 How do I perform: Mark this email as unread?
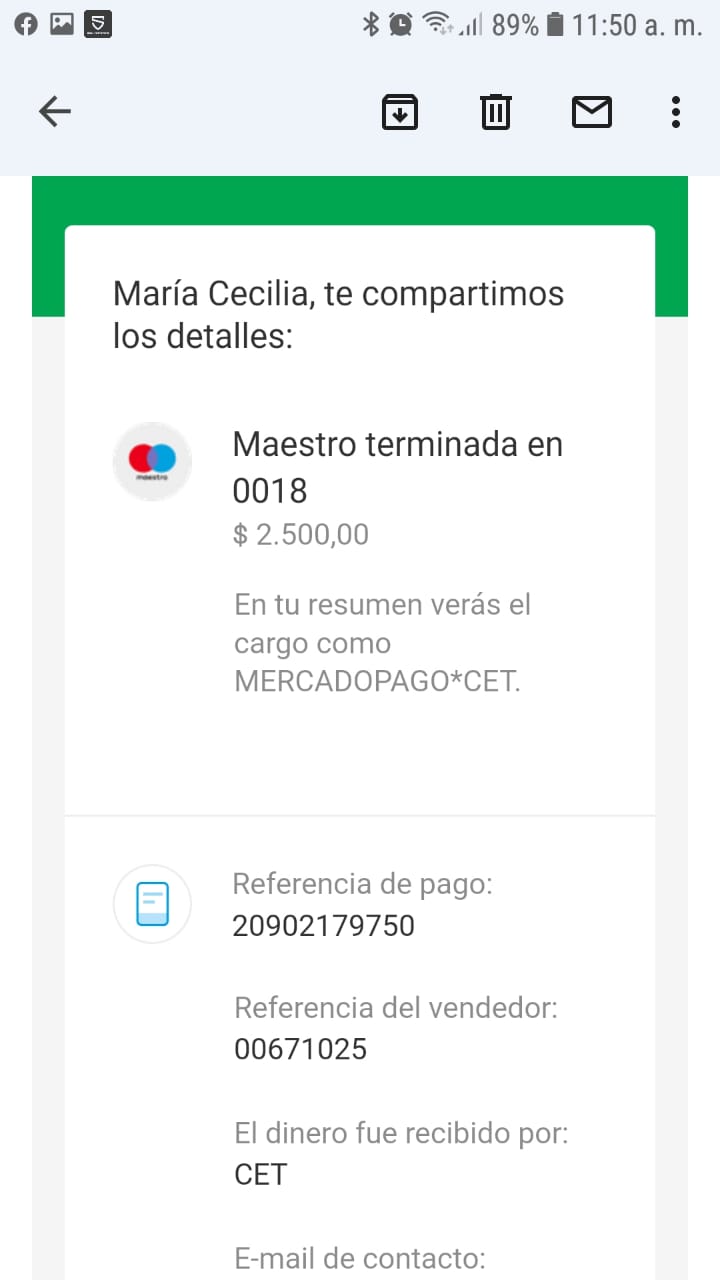(591, 112)
